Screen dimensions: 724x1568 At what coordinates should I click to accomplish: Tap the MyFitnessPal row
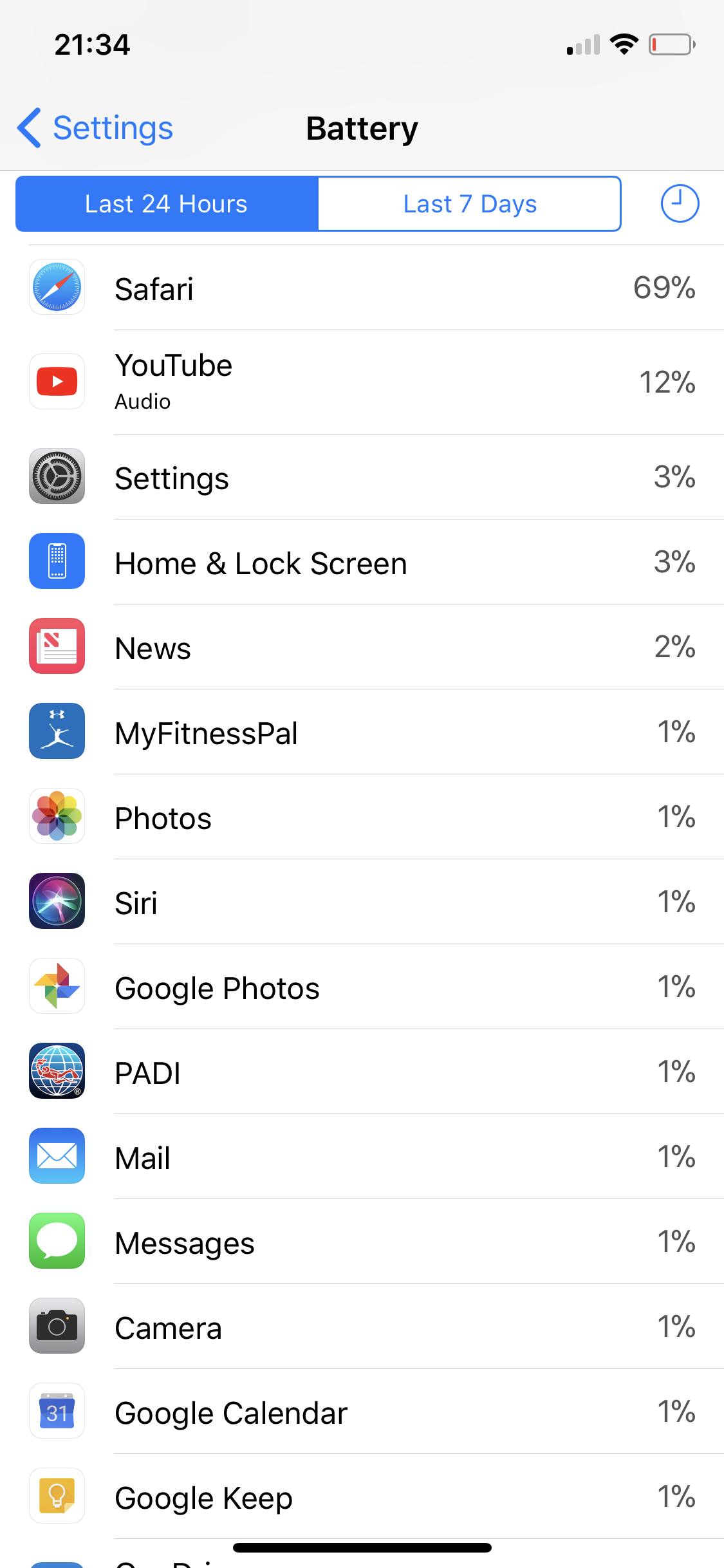[x=362, y=732]
